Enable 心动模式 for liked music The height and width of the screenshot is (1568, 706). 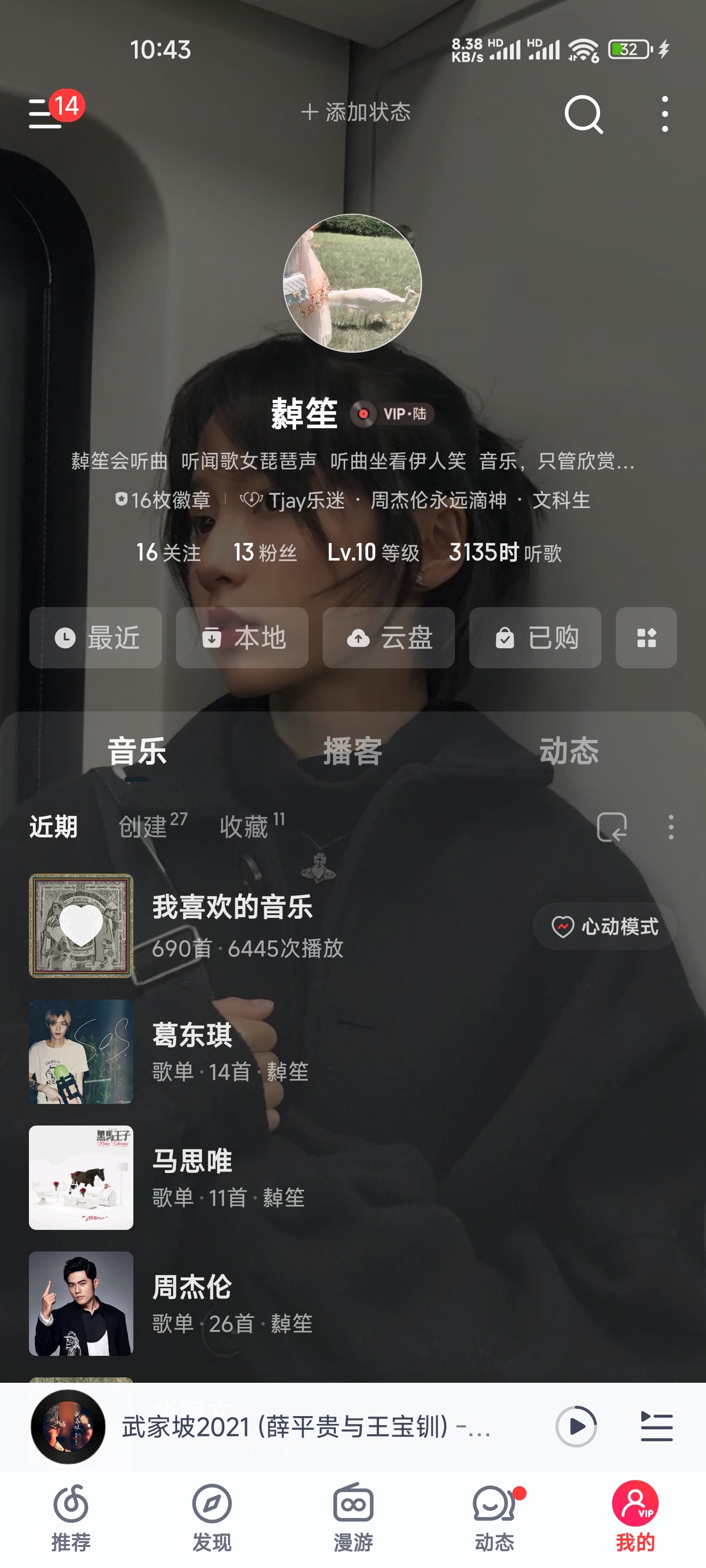605,927
